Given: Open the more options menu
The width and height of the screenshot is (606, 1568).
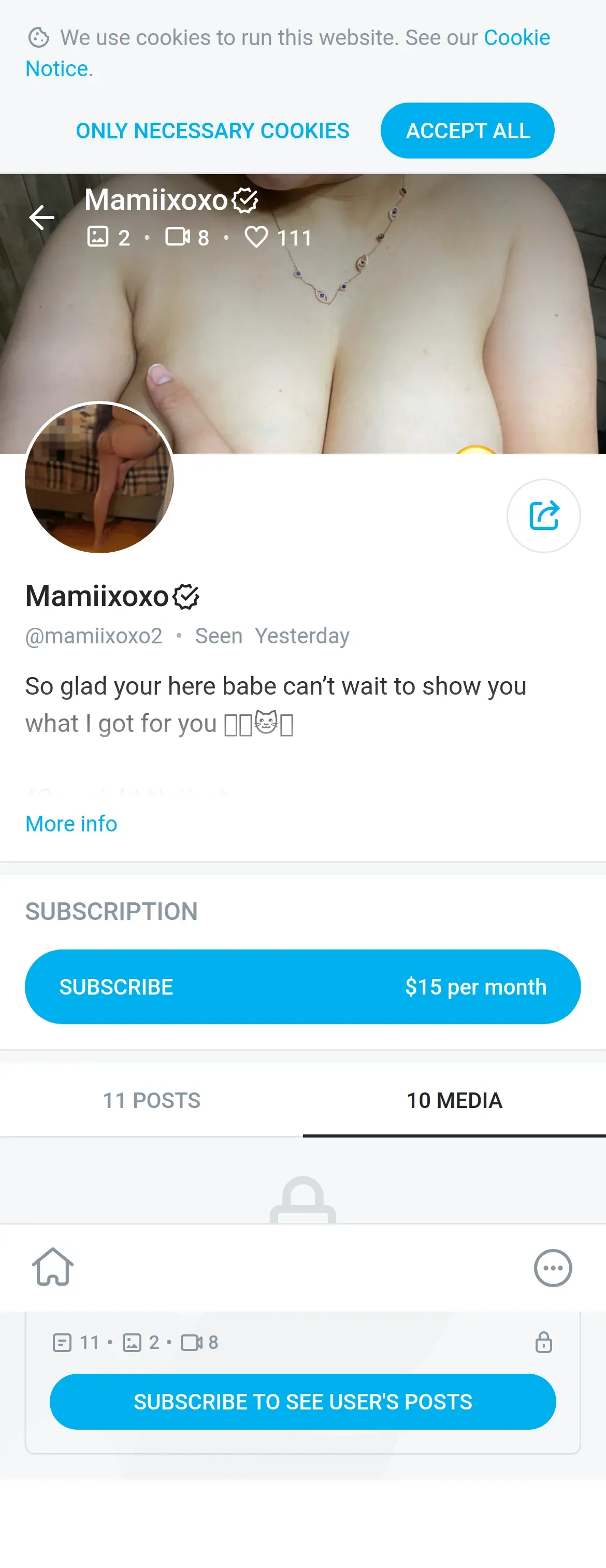Looking at the screenshot, I should click(553, 1268).
